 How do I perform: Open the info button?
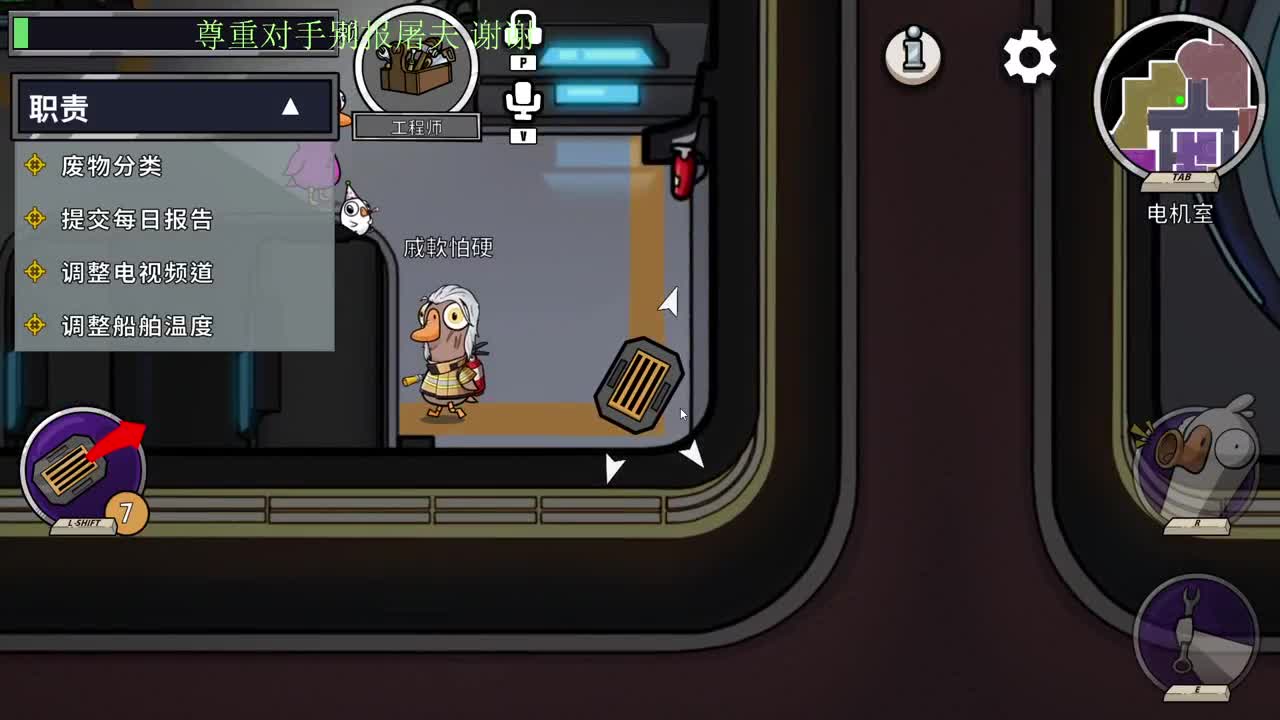click(912, 53)
